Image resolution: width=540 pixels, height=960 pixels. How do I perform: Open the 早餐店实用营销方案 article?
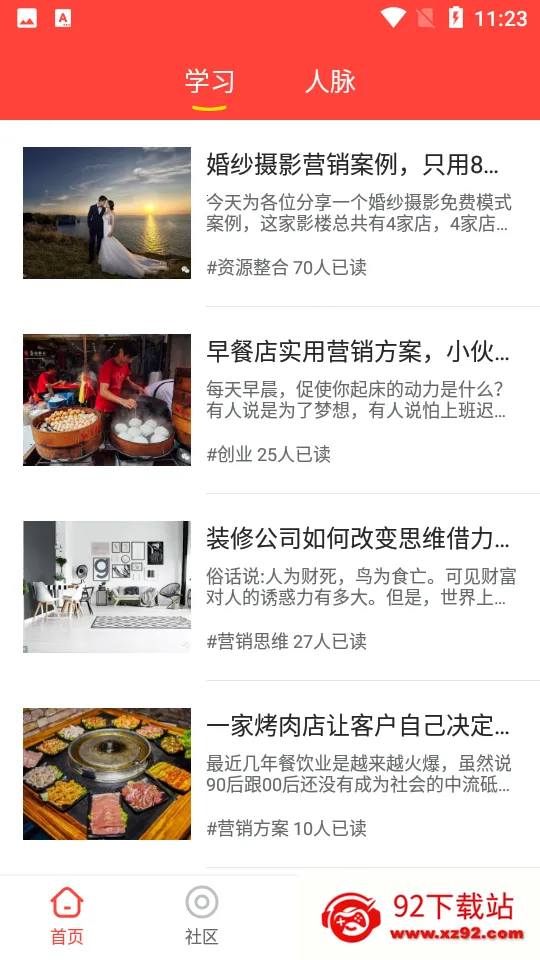coord(270,400)
